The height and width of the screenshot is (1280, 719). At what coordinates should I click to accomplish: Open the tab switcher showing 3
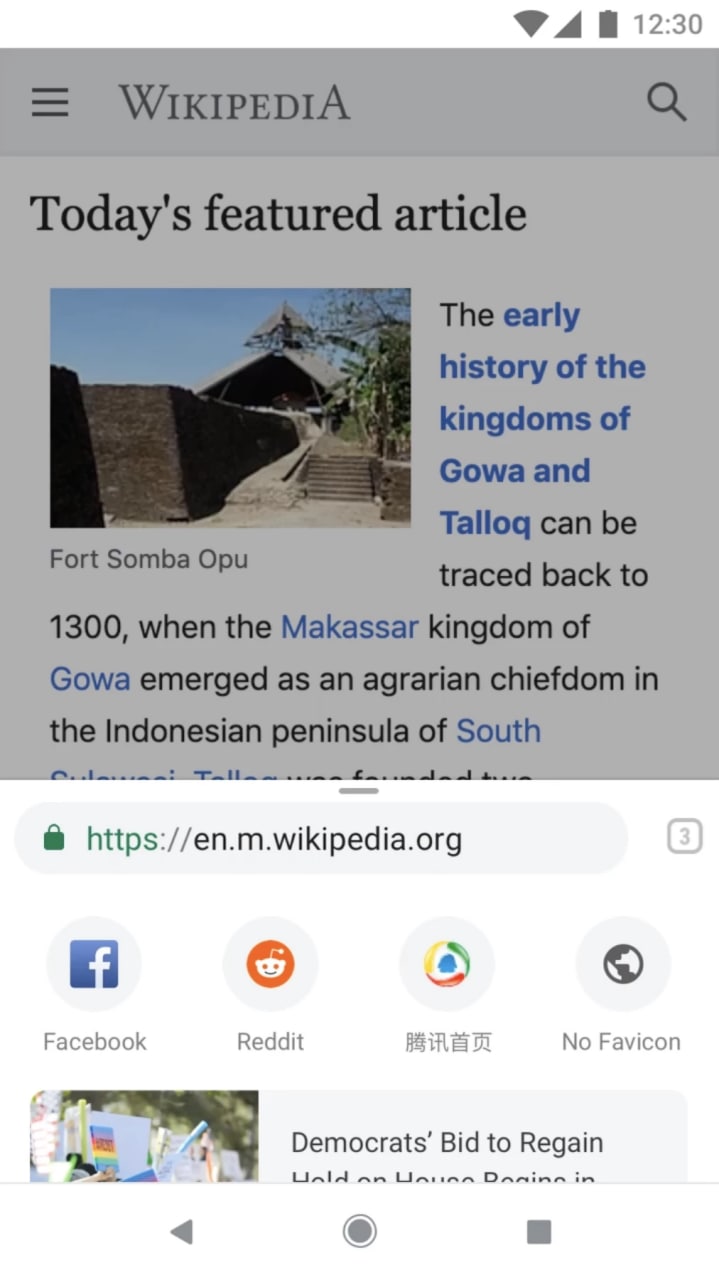(x=684, y=837)
